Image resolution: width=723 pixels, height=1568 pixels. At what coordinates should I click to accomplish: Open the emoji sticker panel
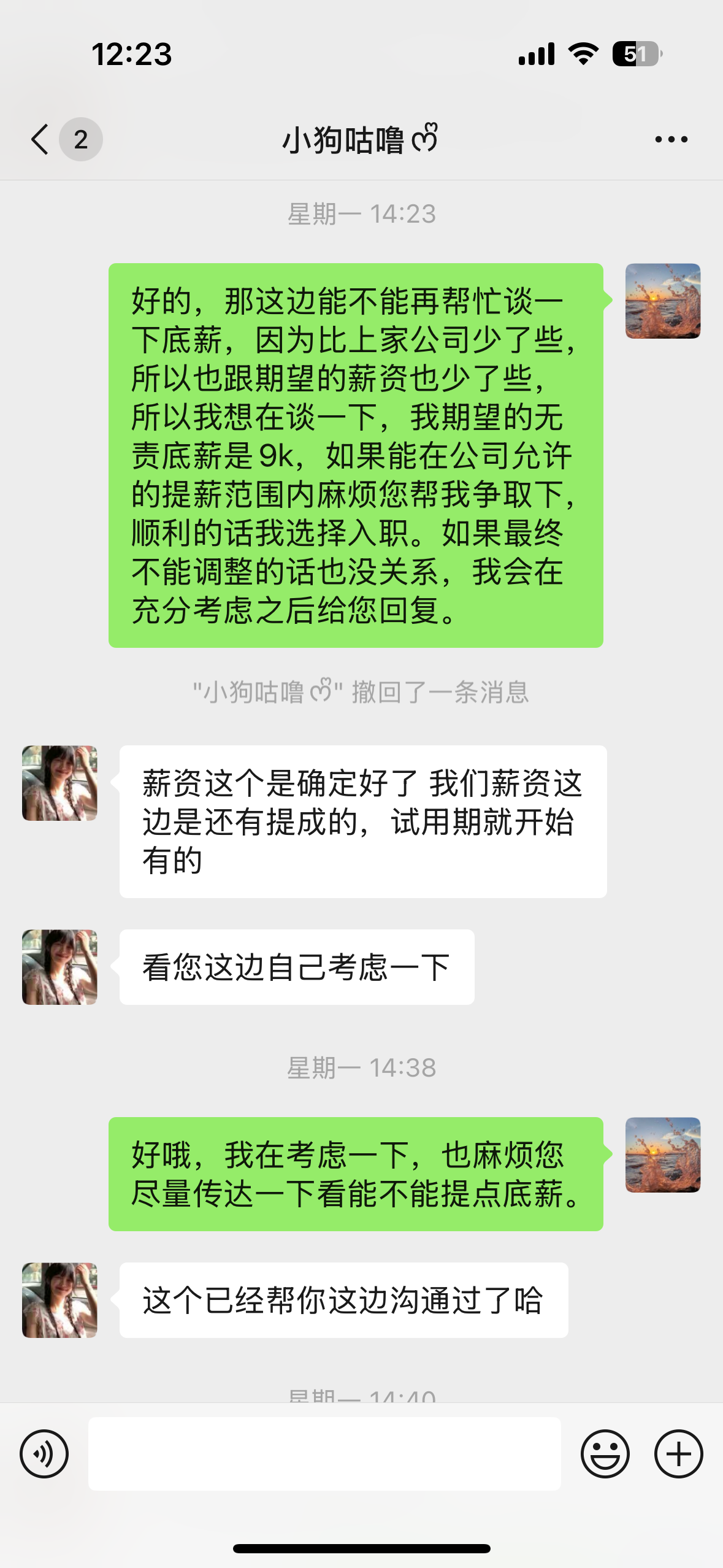(605, 1453)
